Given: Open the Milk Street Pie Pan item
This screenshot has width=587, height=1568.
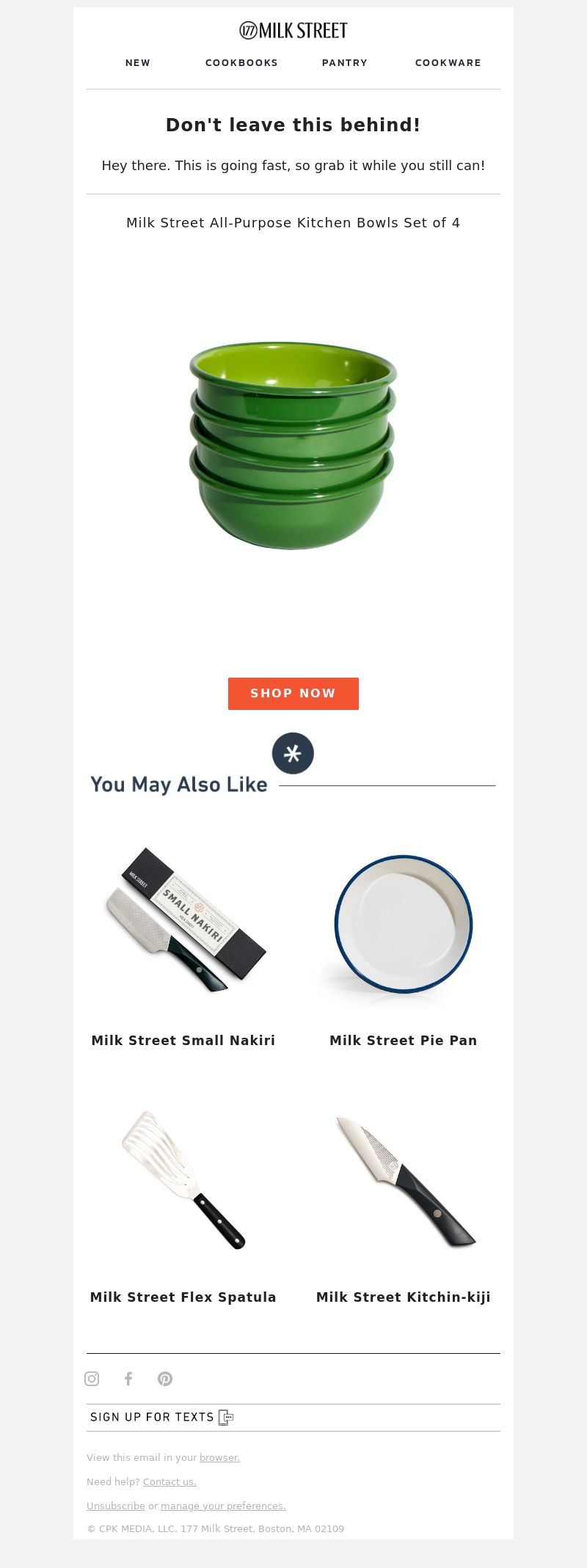Looking at the screenshot, I should (403, 1040).
